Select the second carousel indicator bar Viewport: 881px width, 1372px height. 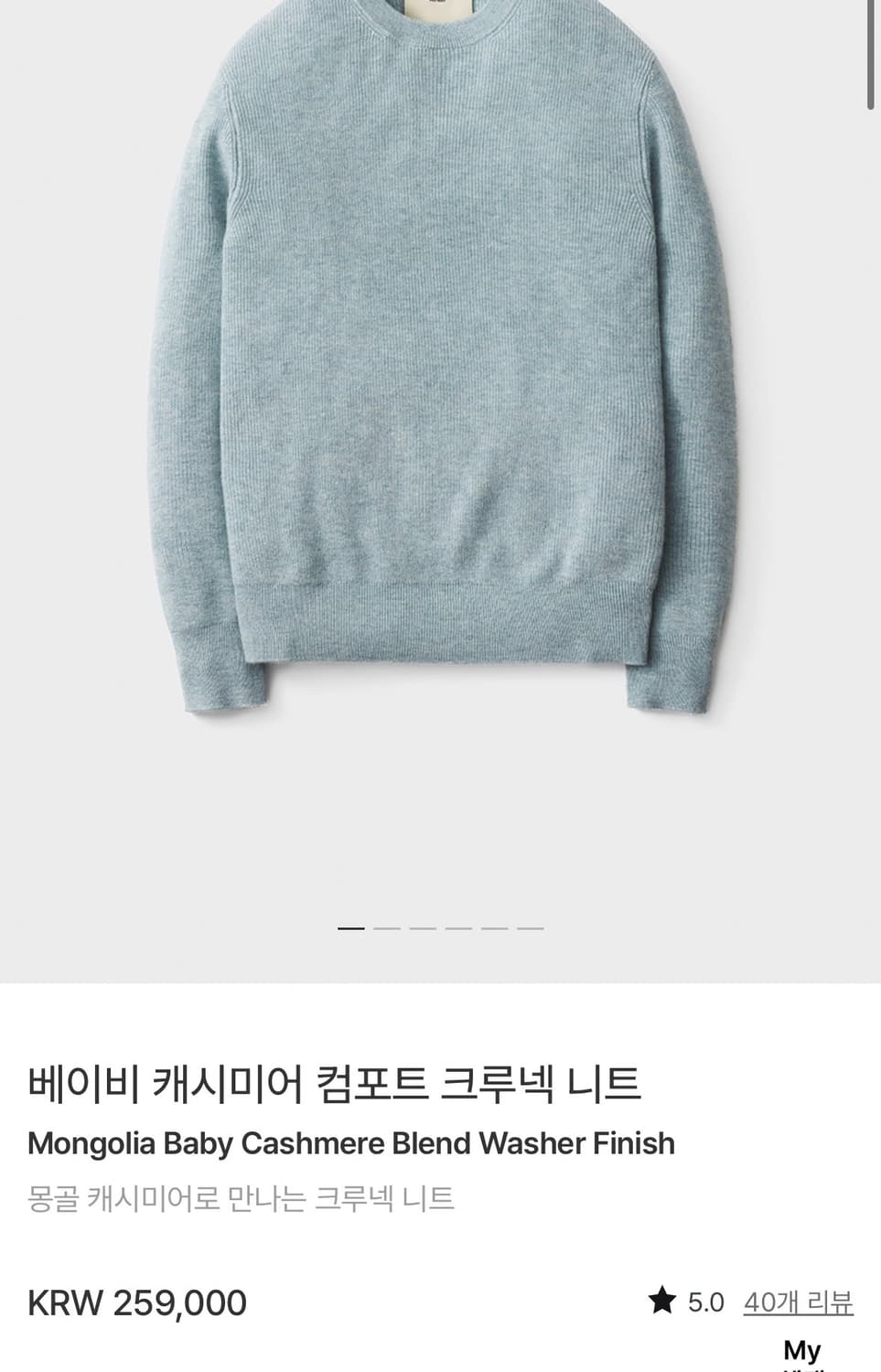[x=388, y=927]
